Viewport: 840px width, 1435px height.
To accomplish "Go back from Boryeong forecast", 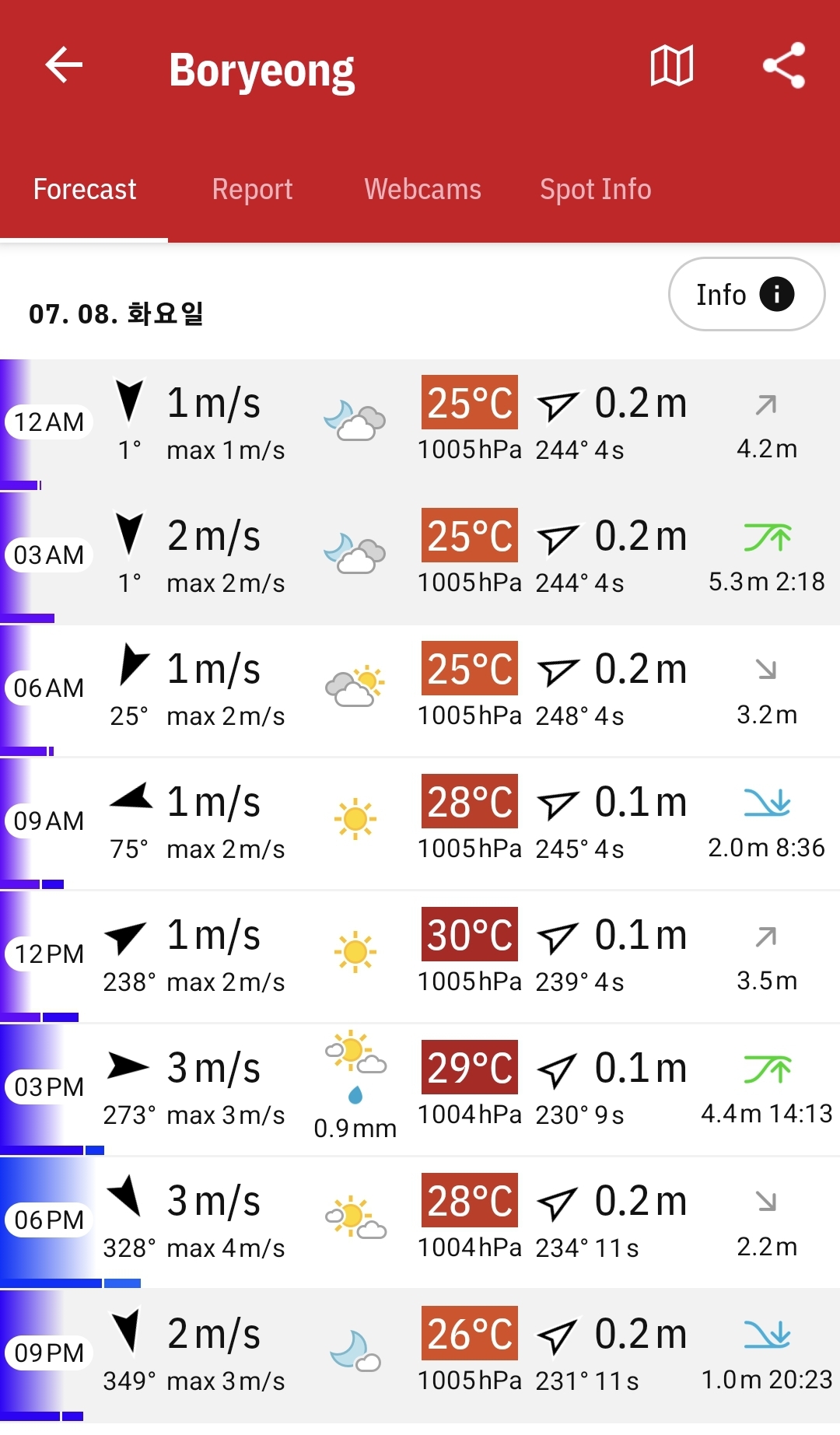I will (64, 65).
